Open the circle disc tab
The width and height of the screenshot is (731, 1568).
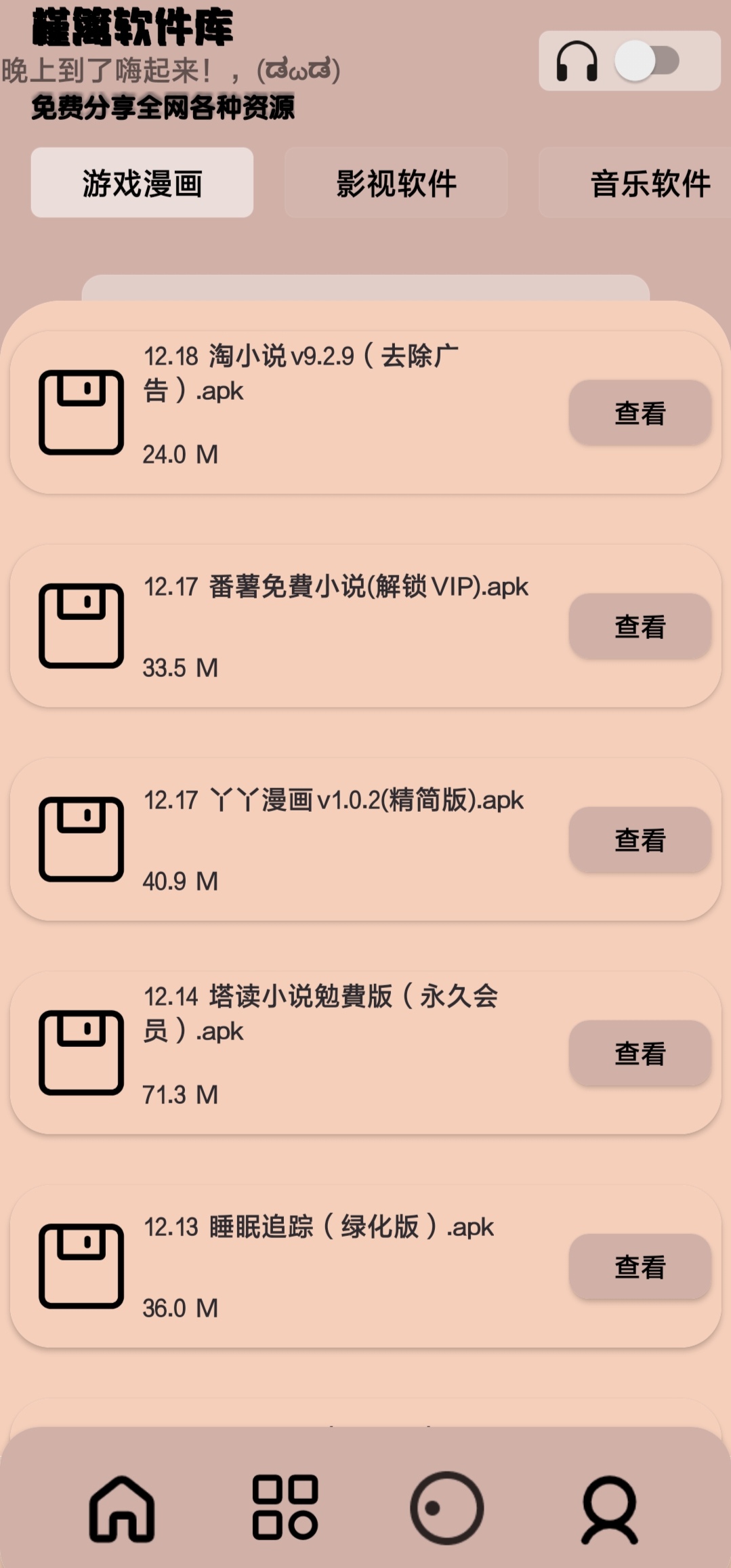point(446,1508)
